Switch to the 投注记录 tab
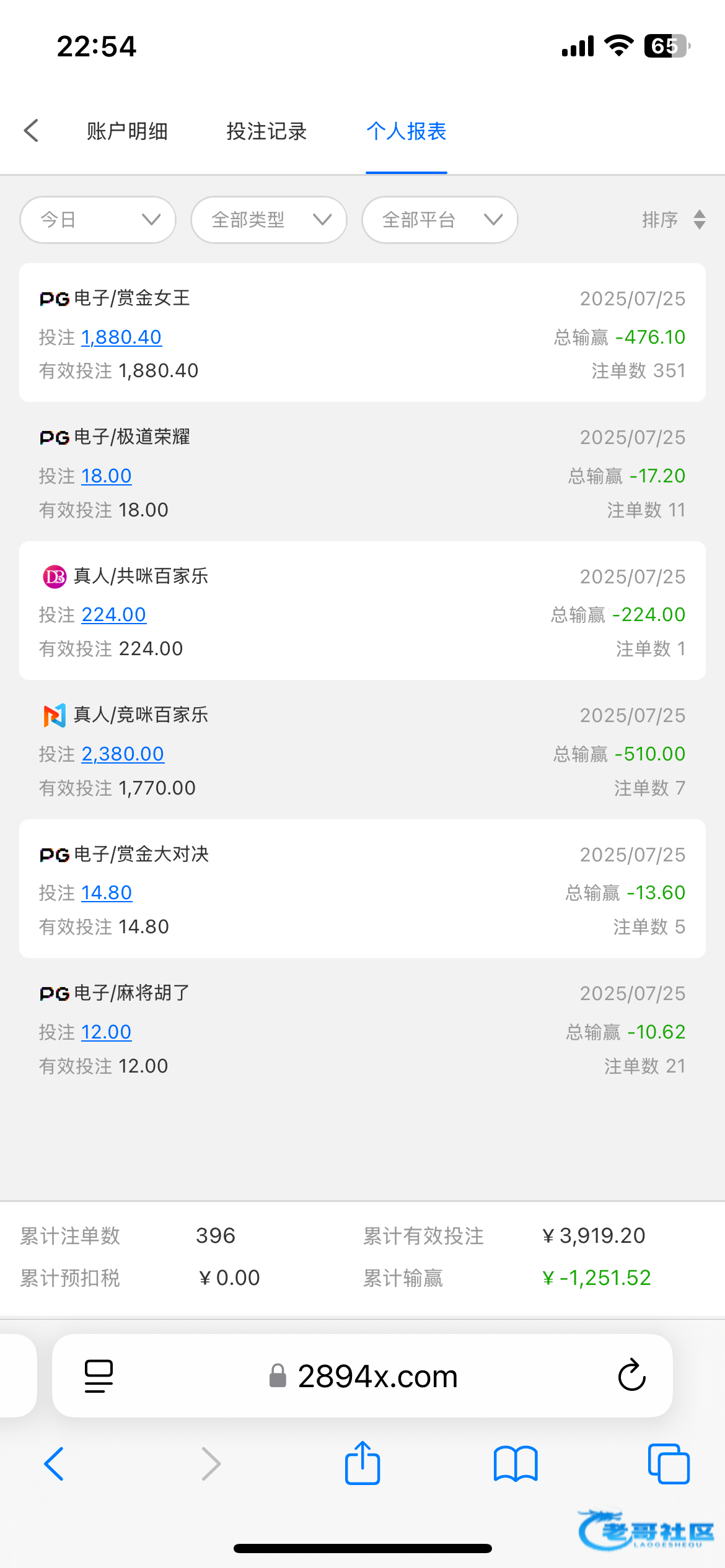 [266, 131]
